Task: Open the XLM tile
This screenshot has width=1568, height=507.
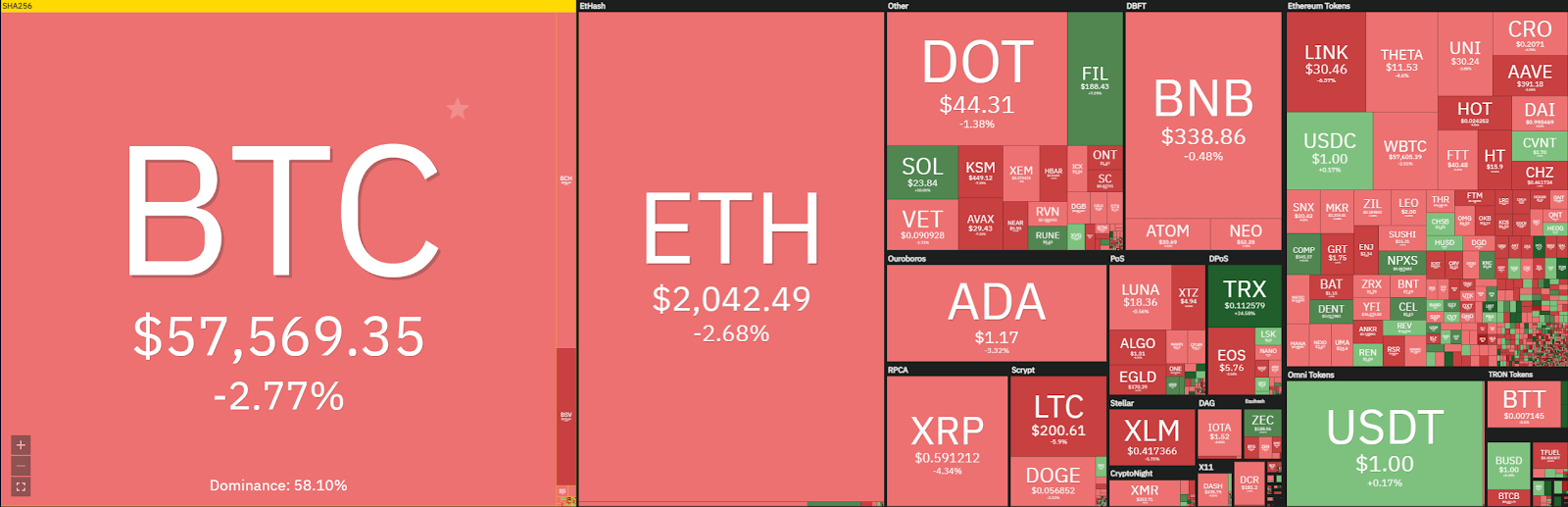Action: click(x=1151, y=436)
